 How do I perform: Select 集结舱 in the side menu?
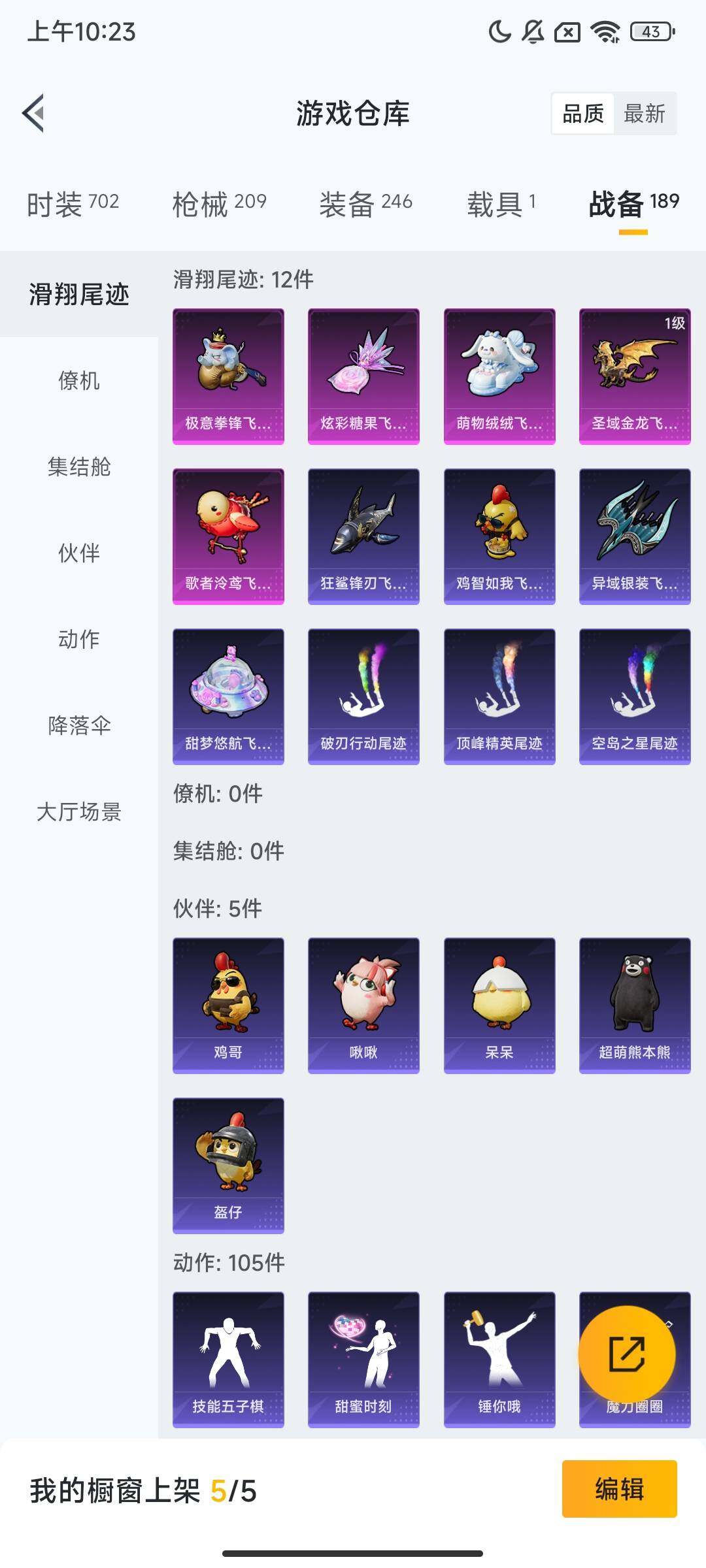tap(79, 466)
